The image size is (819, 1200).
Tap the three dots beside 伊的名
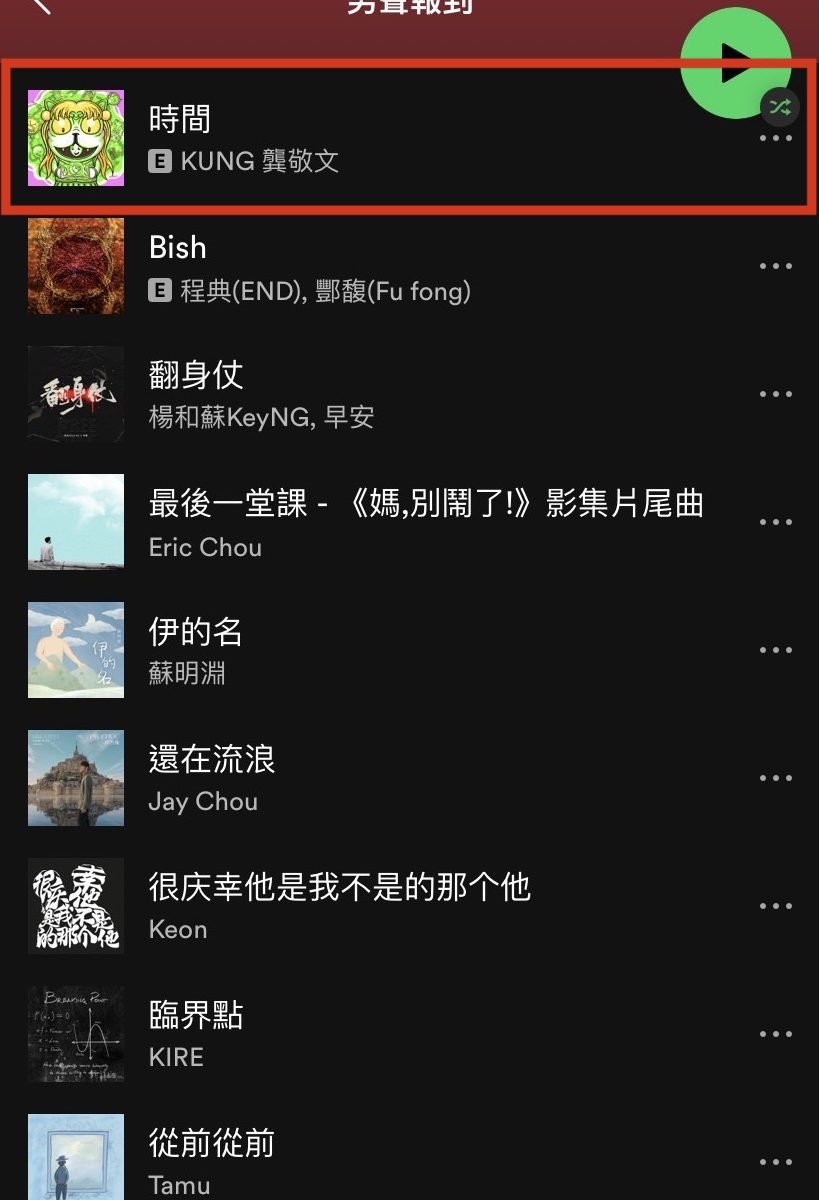[x=775, y=650]
